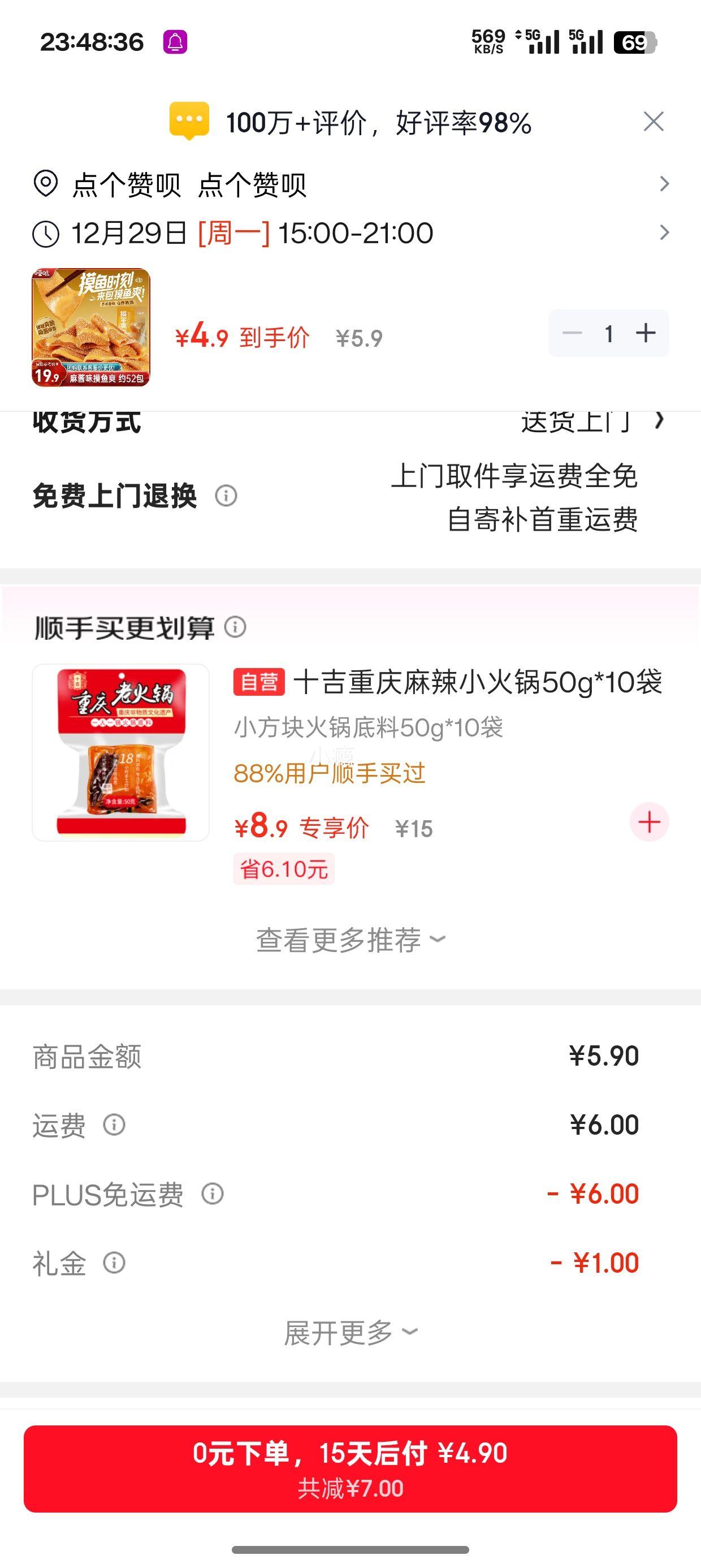
Task: Decrease quantity with the minus stepper
Action: [x=573, y=333]
